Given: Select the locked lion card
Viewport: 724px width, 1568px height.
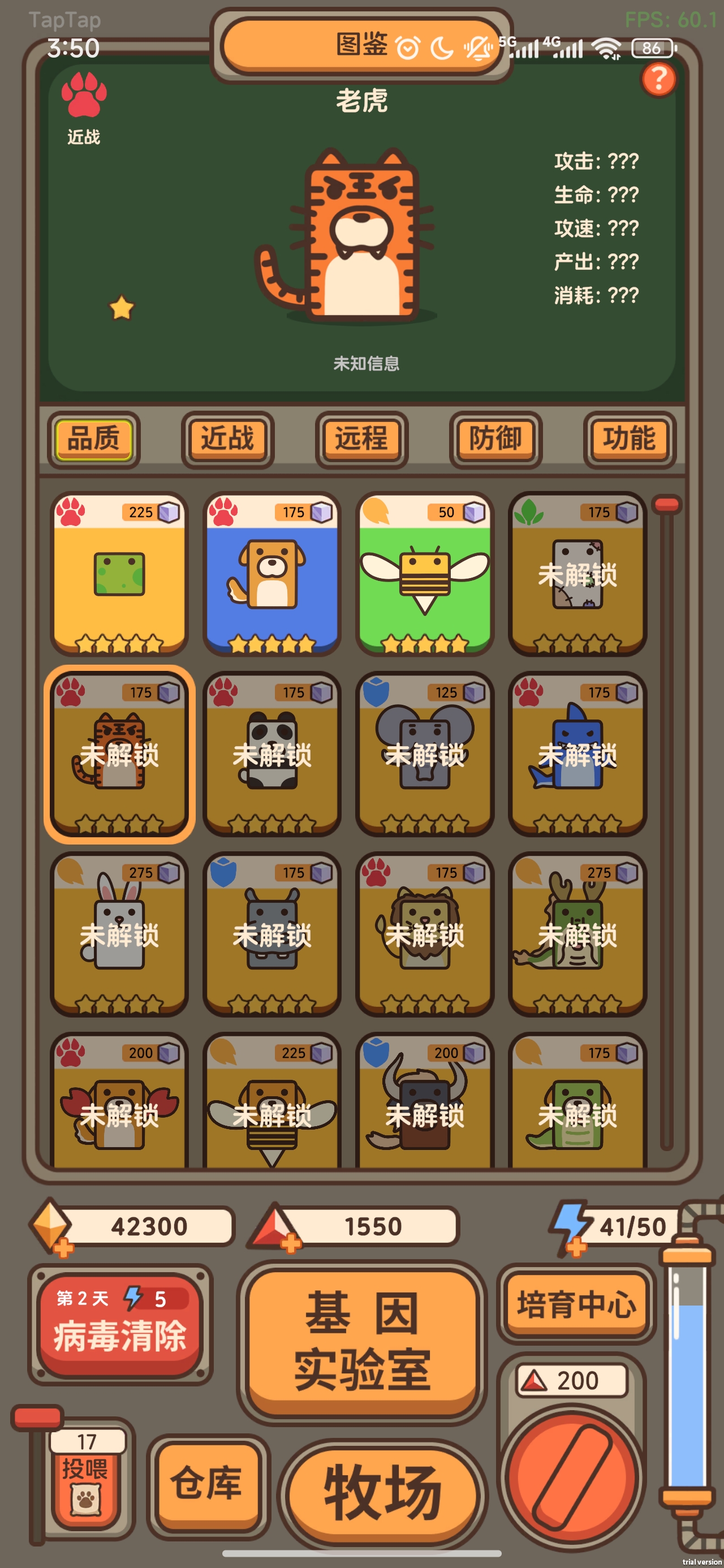Looking at the screenshot, I should [x=424, y=934].
